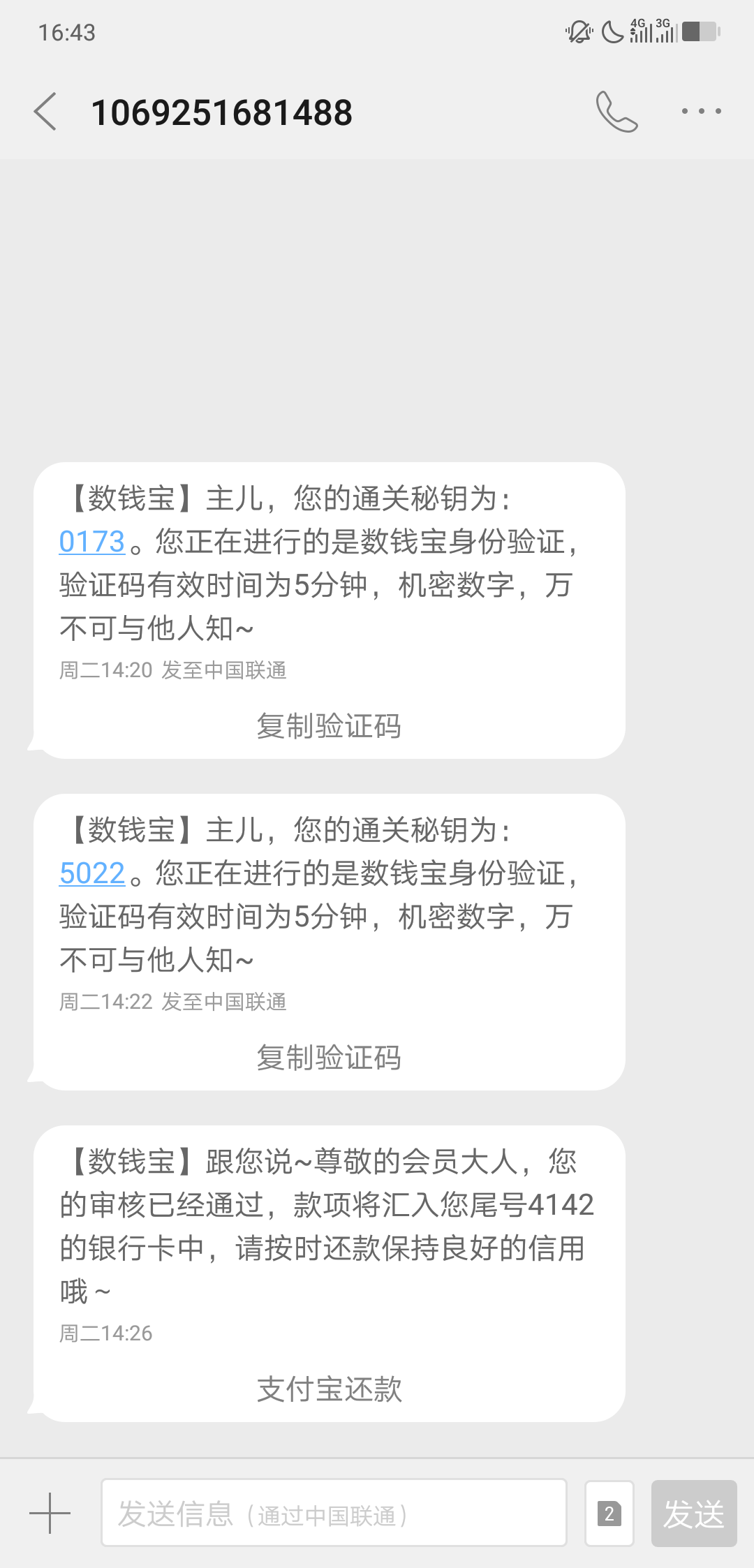The image size is (754, 1568).
Task: Copy the verification code from the 14:22 message
Action: tap(329, 1058)
